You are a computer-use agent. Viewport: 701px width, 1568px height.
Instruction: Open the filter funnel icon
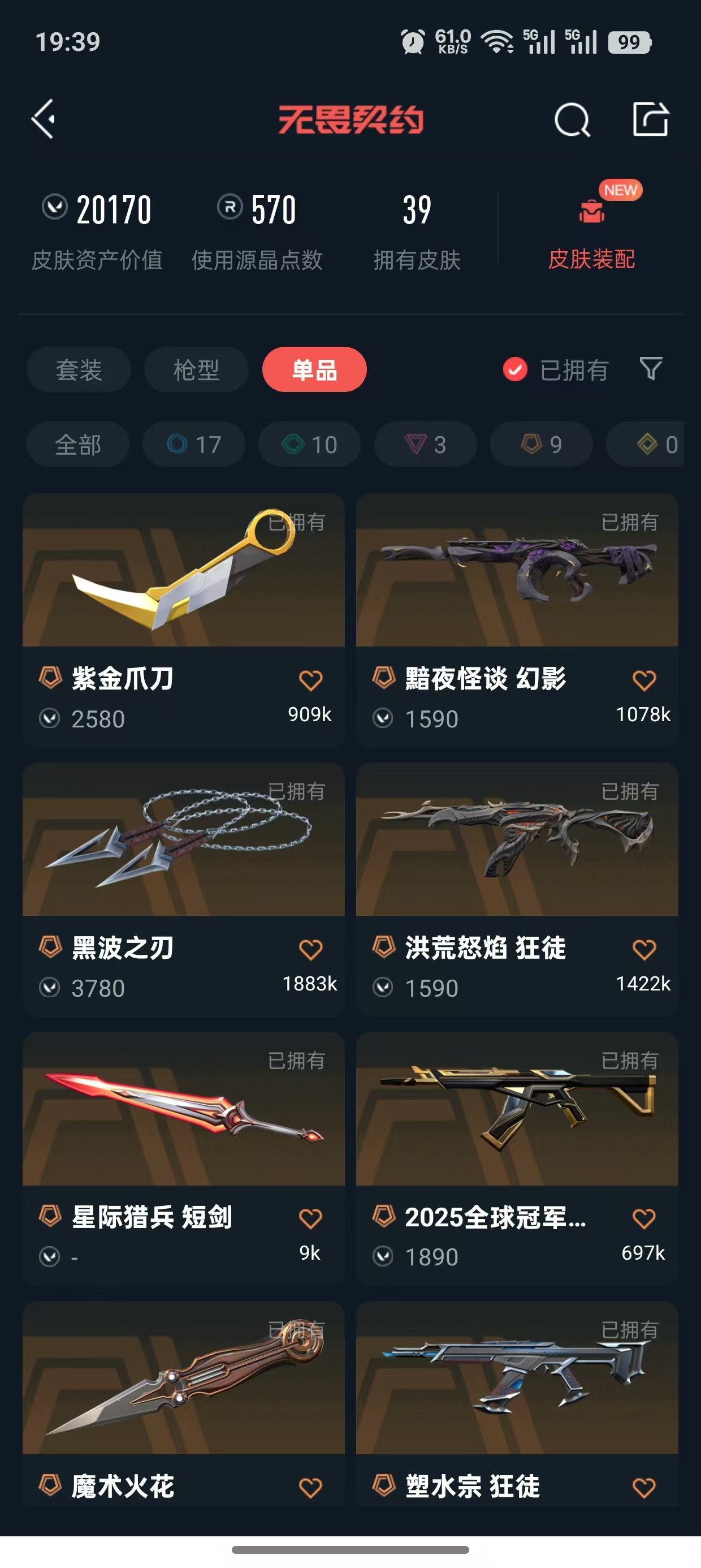pyautogui.click(x=651, y=368)
